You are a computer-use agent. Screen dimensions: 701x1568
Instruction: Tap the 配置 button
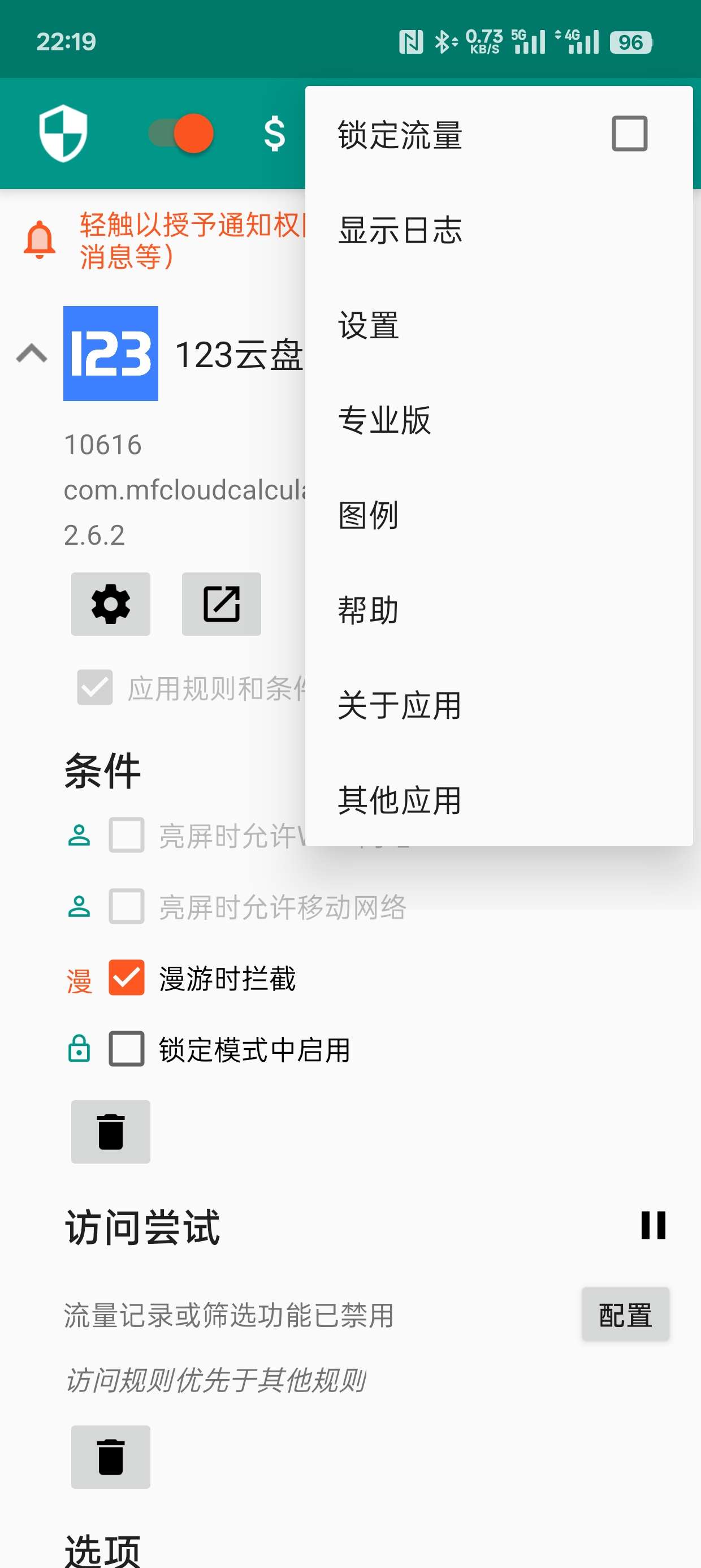[625, 1315]
